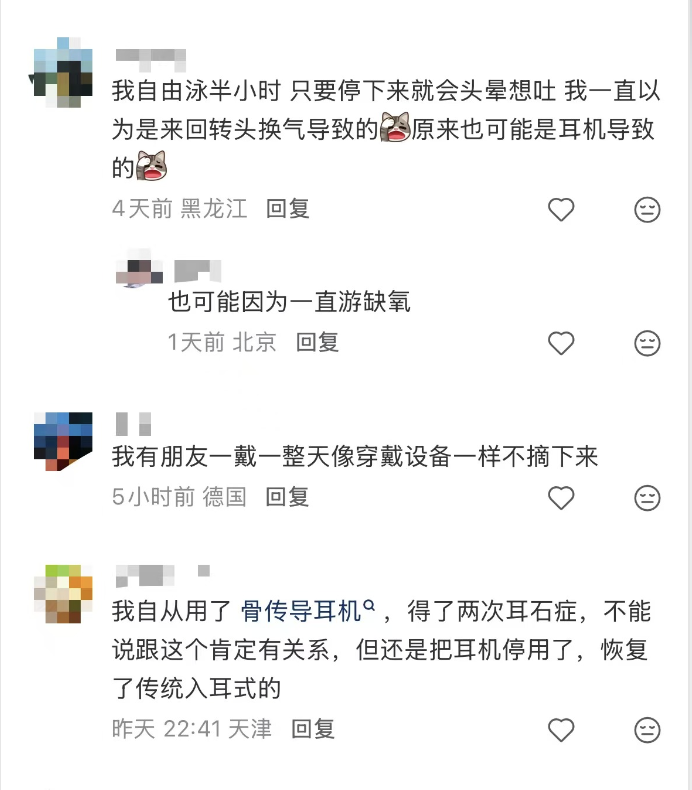
Task: Tap the dislike face on the 北京 reply
Action: 648,343
